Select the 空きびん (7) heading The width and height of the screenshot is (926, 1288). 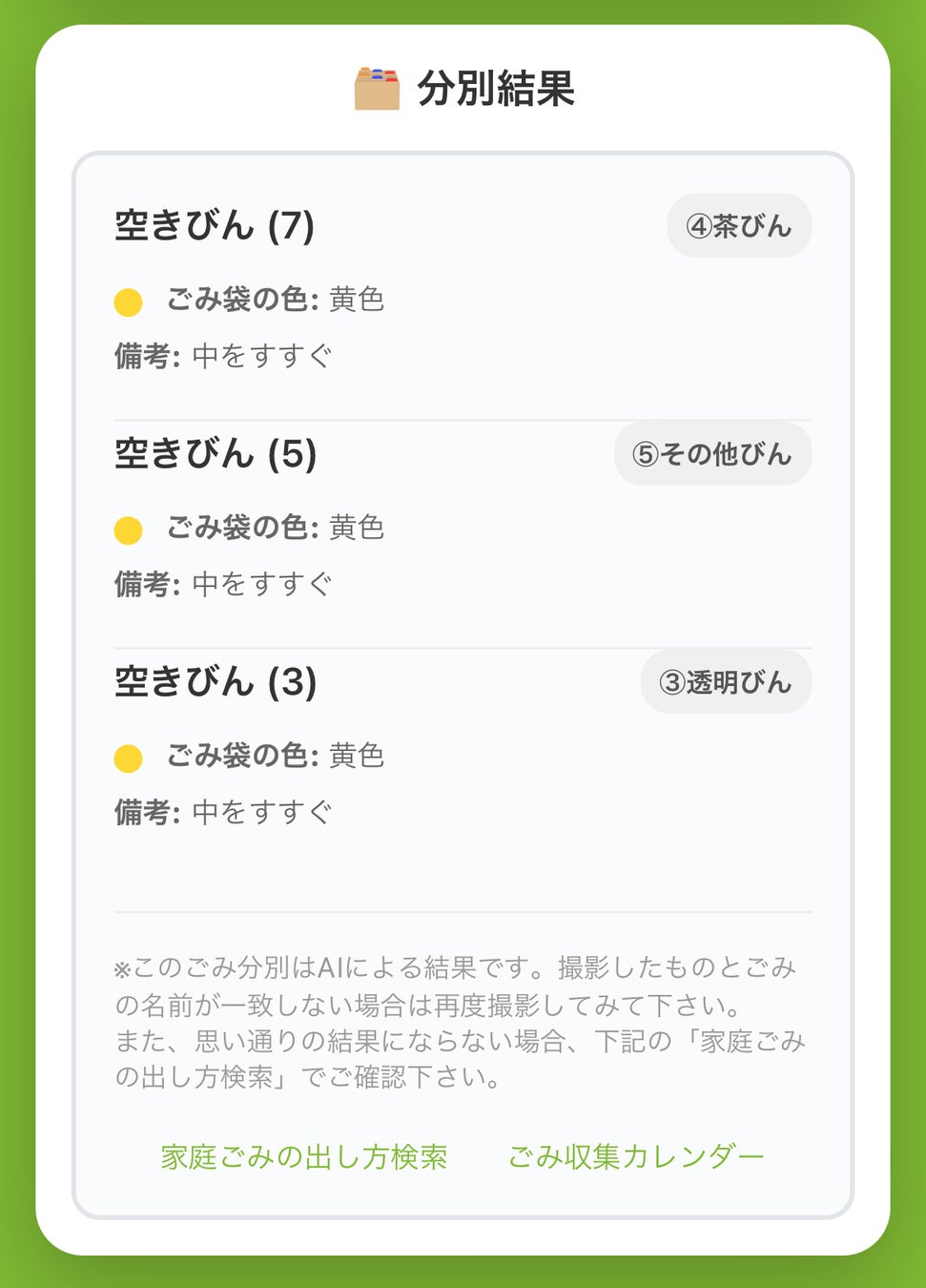216,226
